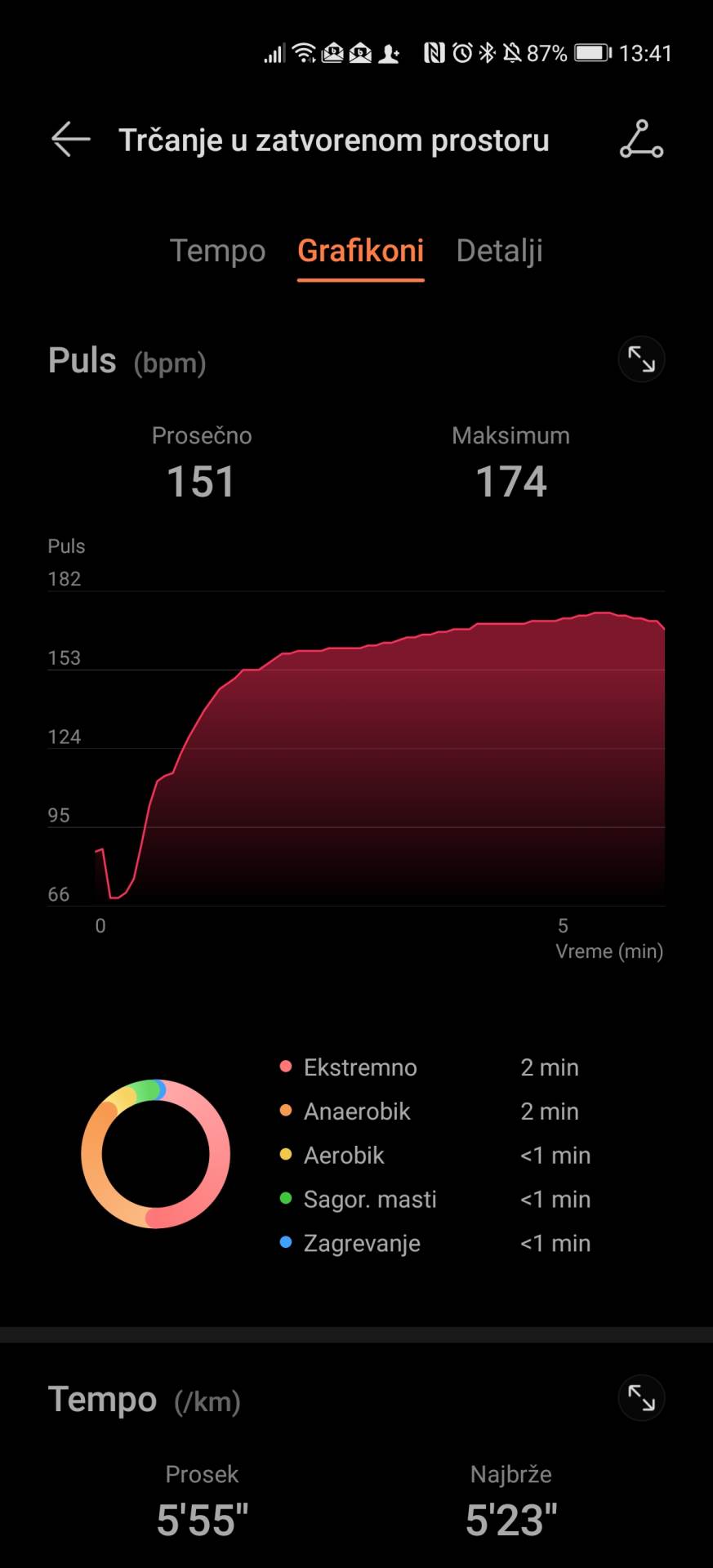
Task: Expand the Puls chart to fullscreen
Action: click(x=641, y=359)
